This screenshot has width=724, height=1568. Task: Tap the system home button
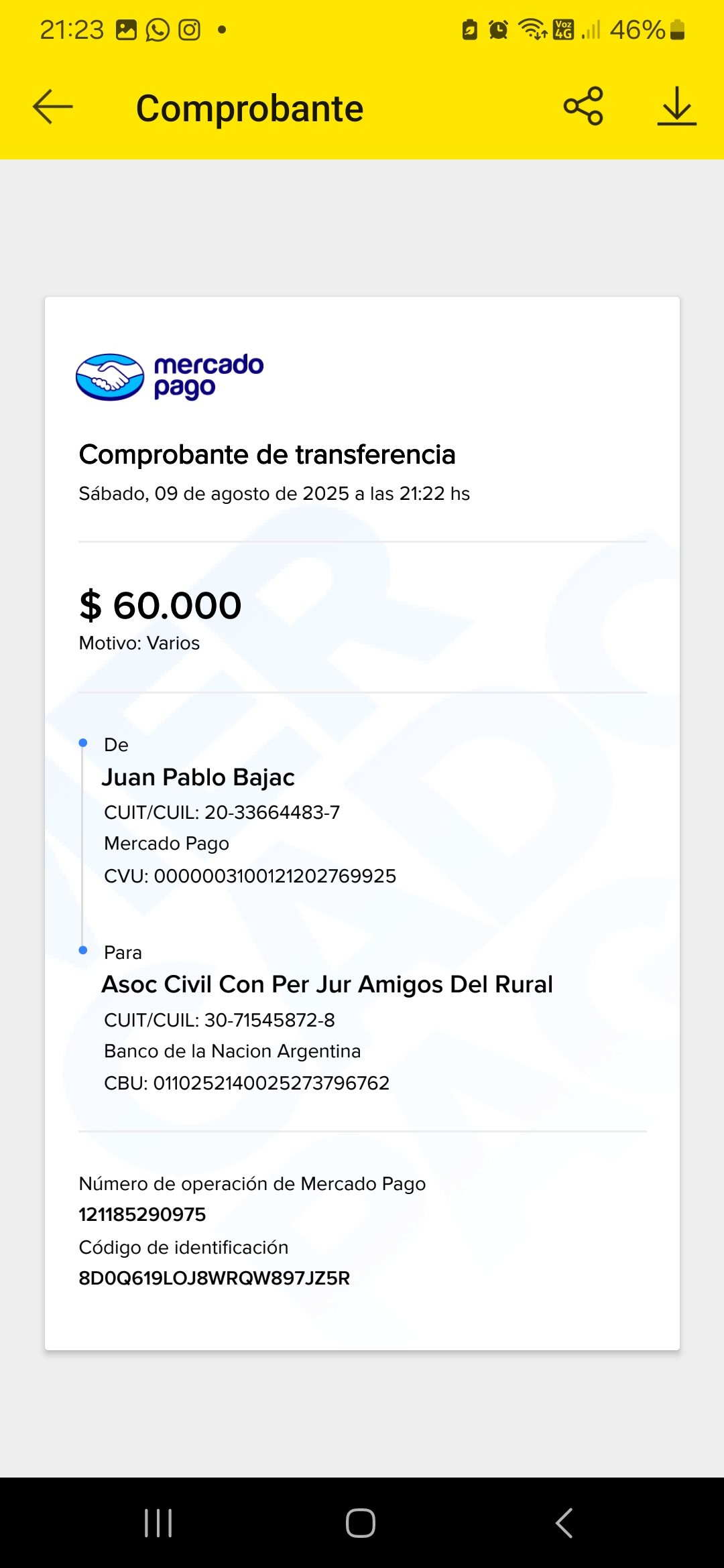click(x=361, y=1523)
